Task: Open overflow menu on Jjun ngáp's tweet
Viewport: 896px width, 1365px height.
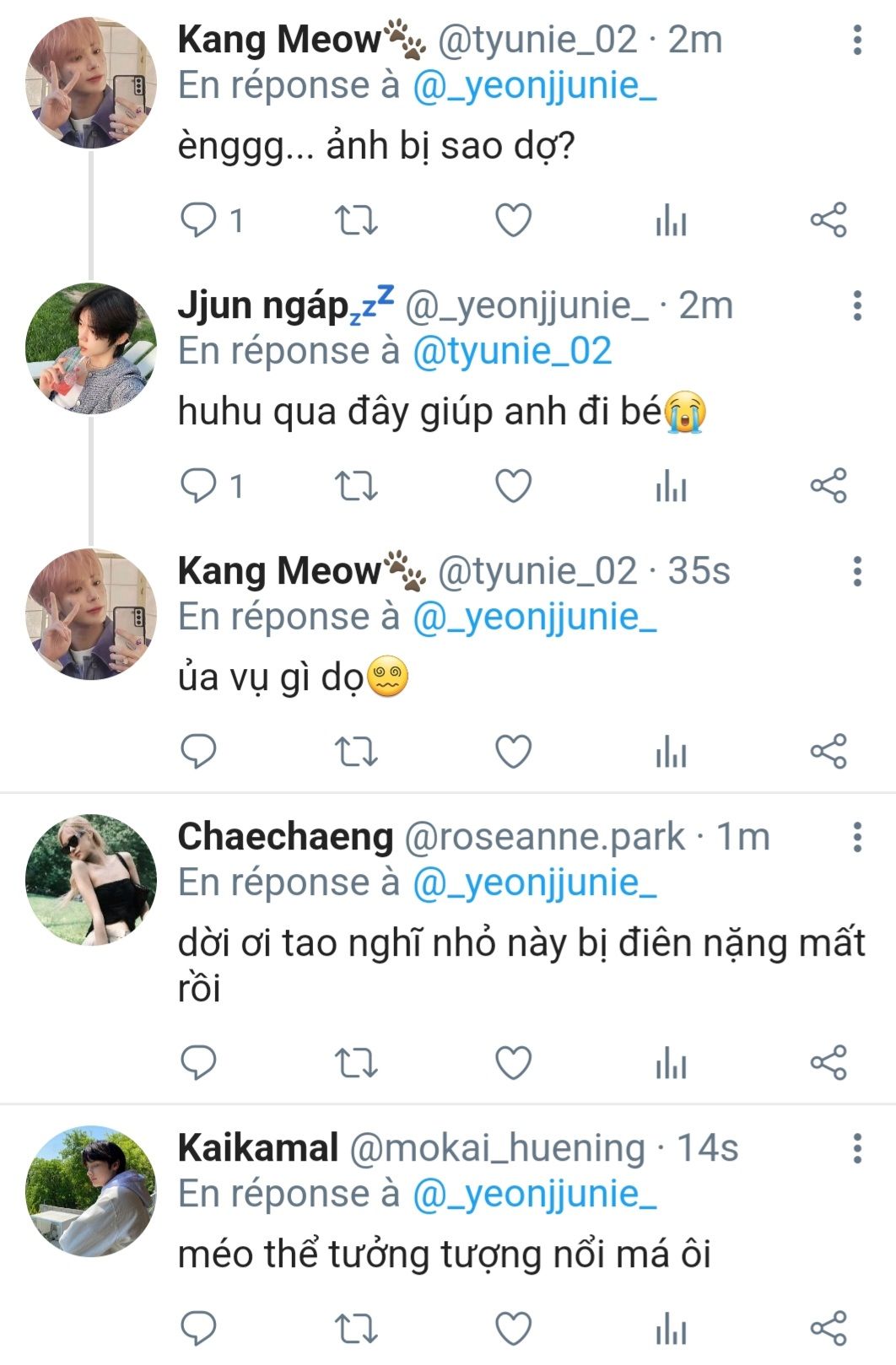Action: pyautogui.click(x=857, y=305)
